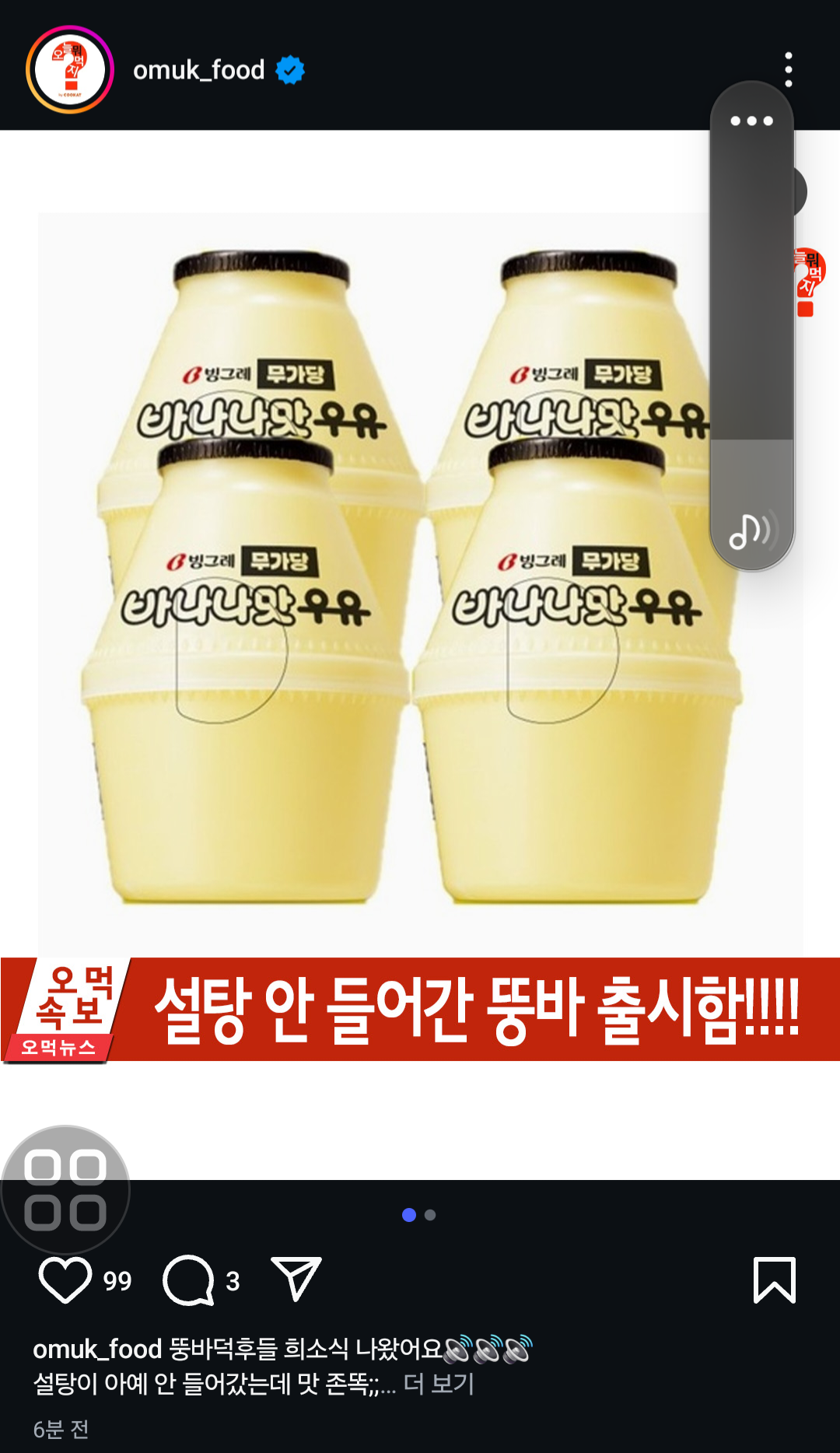The height and width of the screenshot is (1453, 840).
Task: Open the omuk_food username profile link
Action: 198,70
